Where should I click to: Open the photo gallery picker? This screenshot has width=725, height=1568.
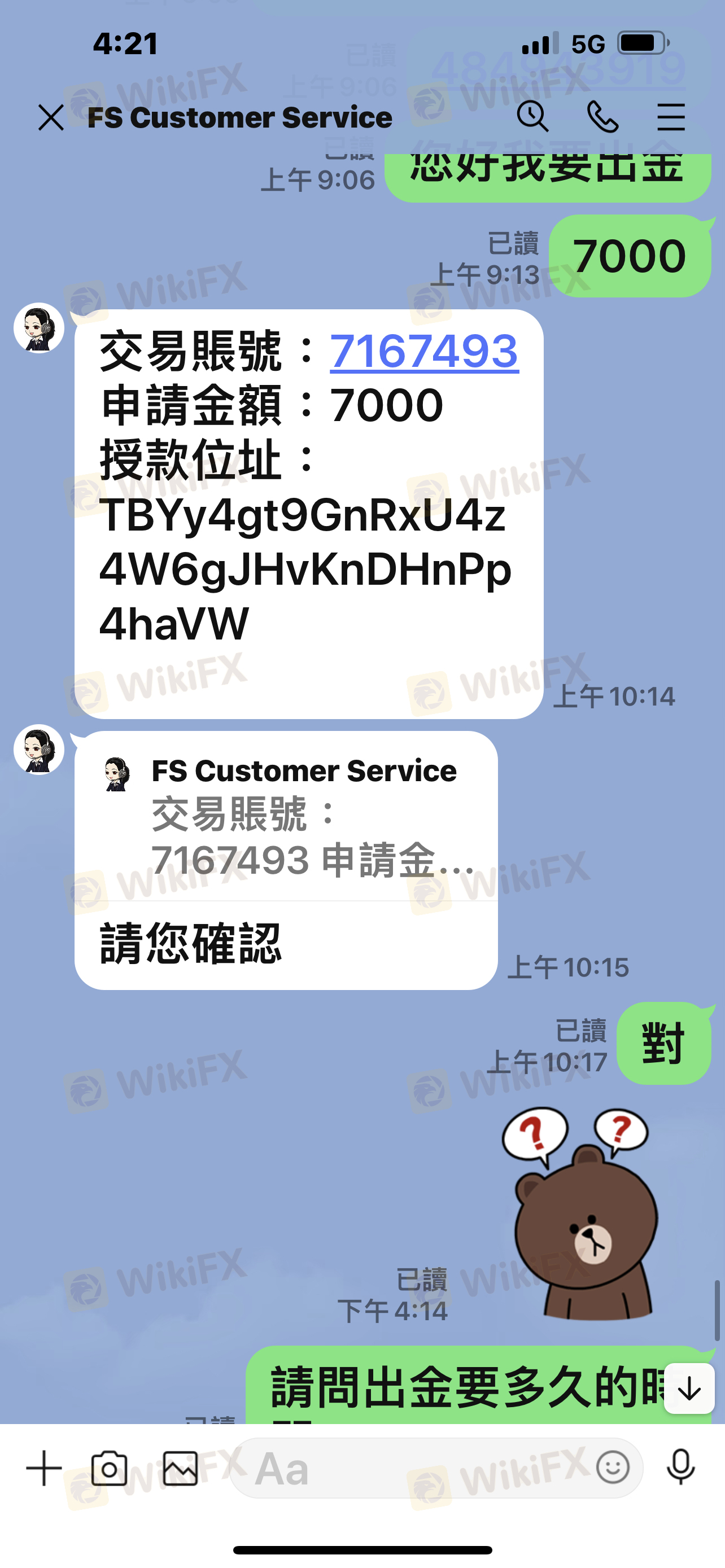point(180,1468)
